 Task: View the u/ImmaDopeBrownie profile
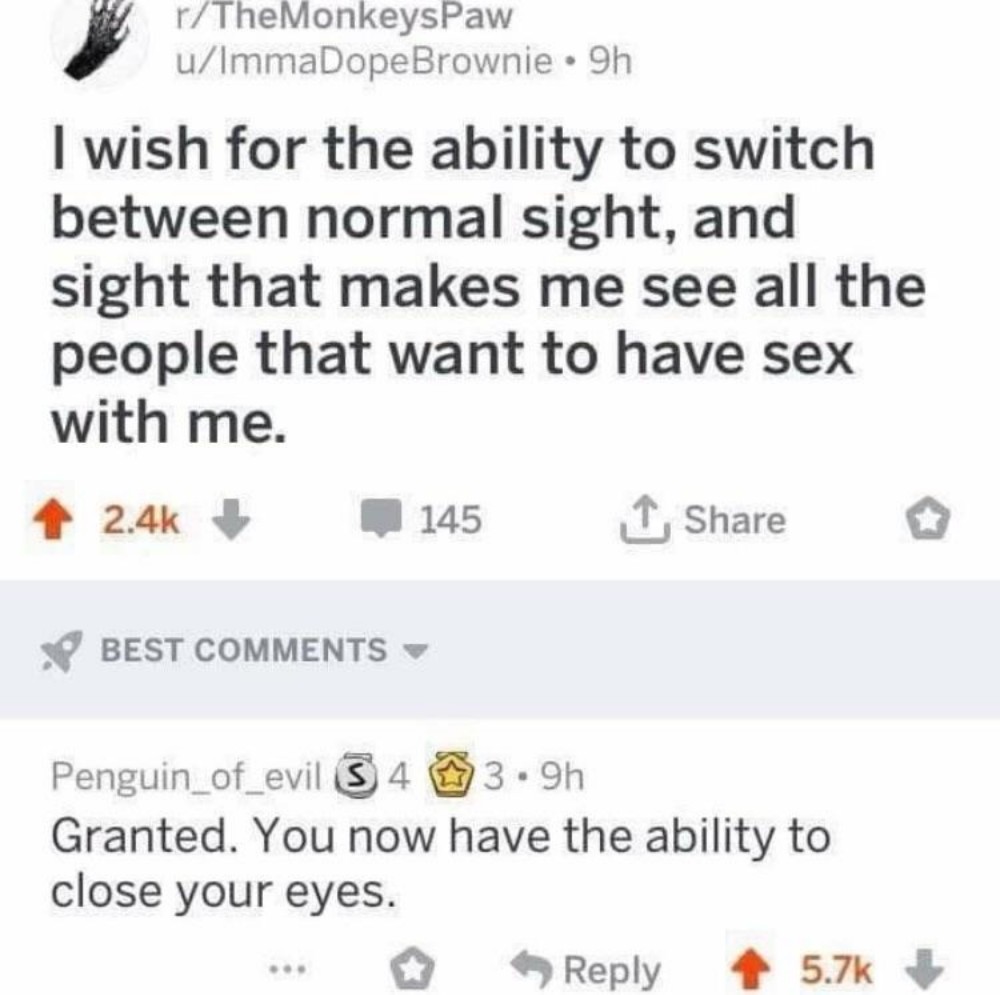363,62
